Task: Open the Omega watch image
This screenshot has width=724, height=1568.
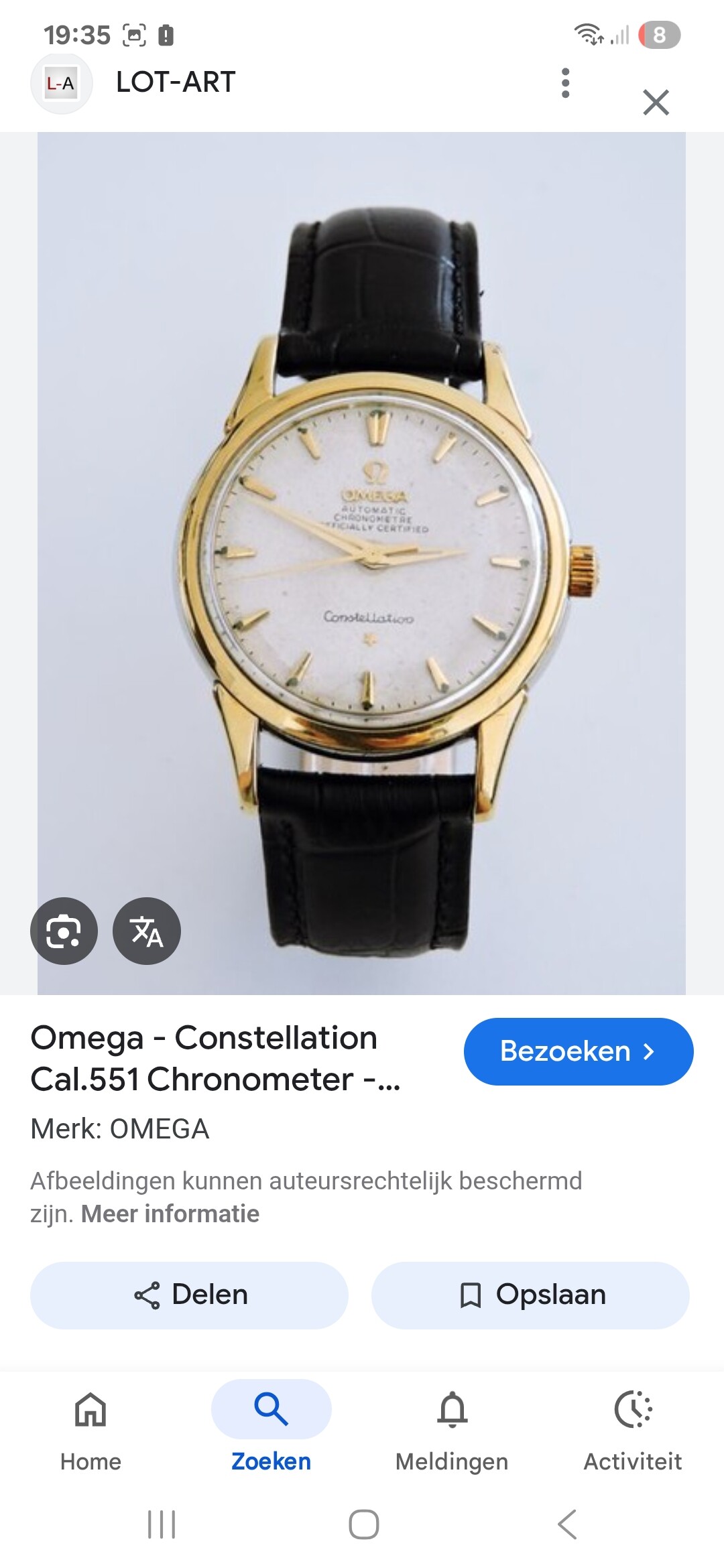Action: (x=361, y=564)
